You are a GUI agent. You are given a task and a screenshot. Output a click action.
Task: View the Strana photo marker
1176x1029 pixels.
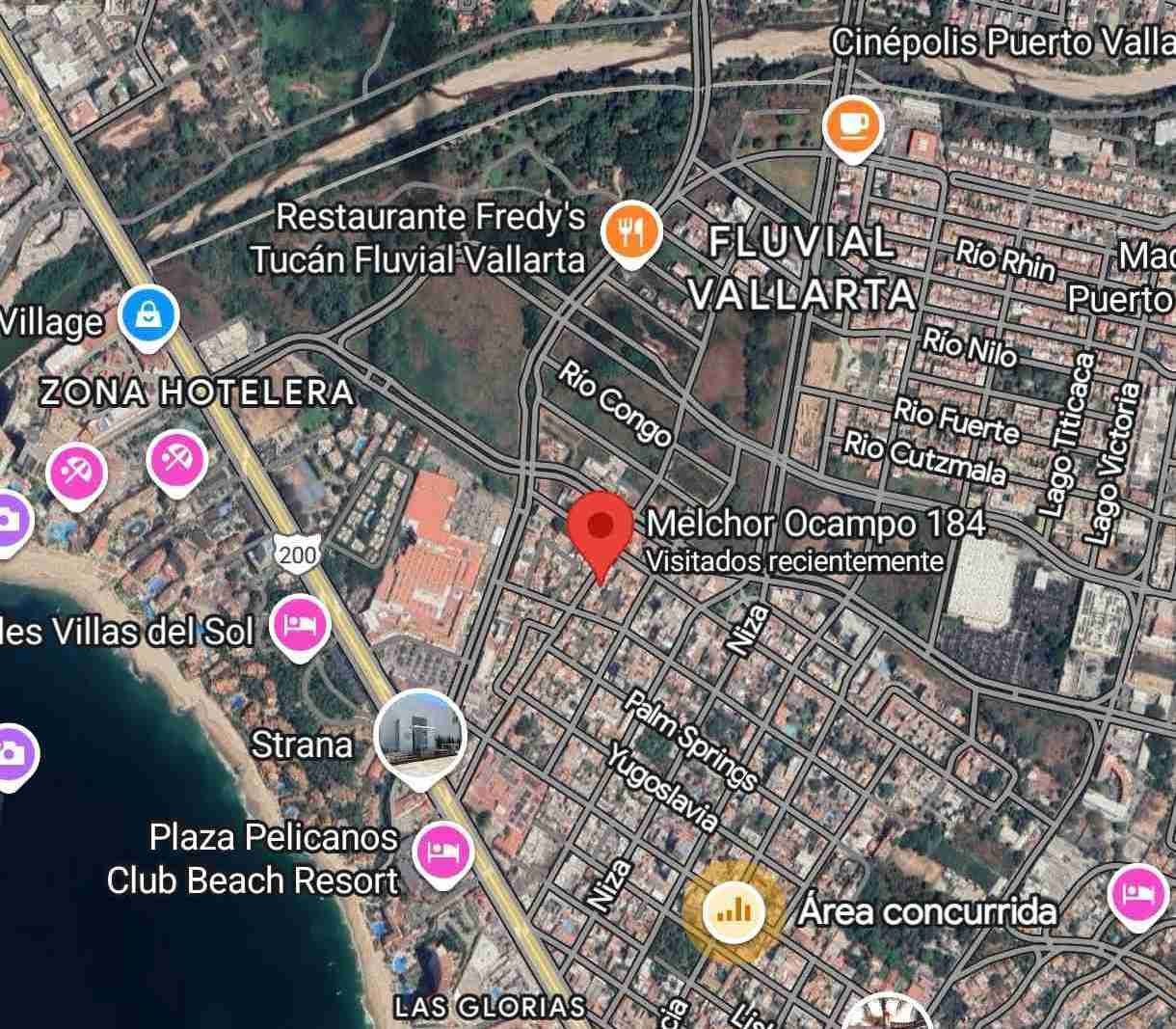pyautogui.click(x=419, y=738)
